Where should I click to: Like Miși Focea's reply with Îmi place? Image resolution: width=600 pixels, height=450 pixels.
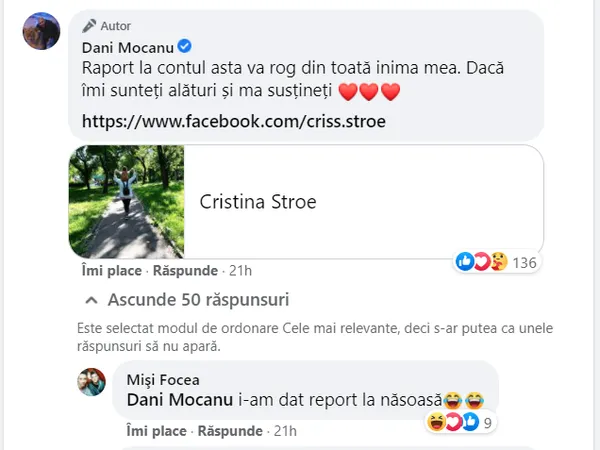point(156,432)
